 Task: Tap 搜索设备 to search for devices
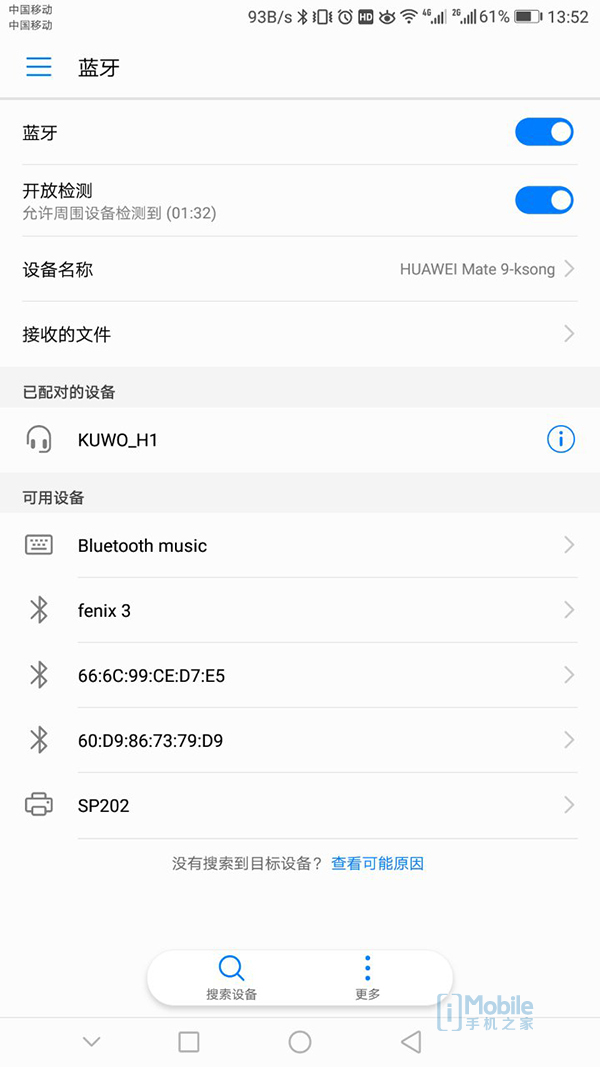(231, 977)
